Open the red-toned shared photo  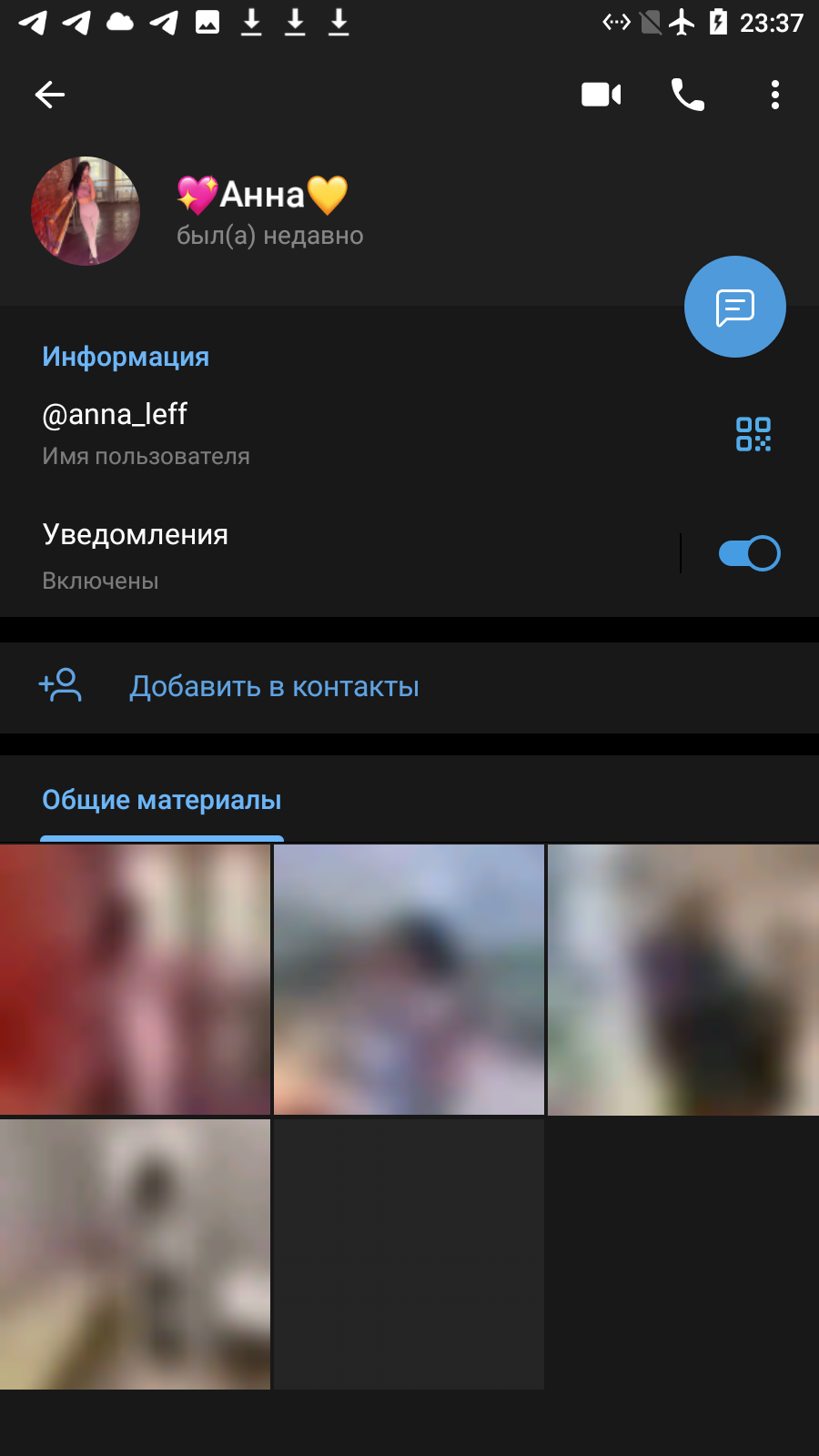pos(135,979)
